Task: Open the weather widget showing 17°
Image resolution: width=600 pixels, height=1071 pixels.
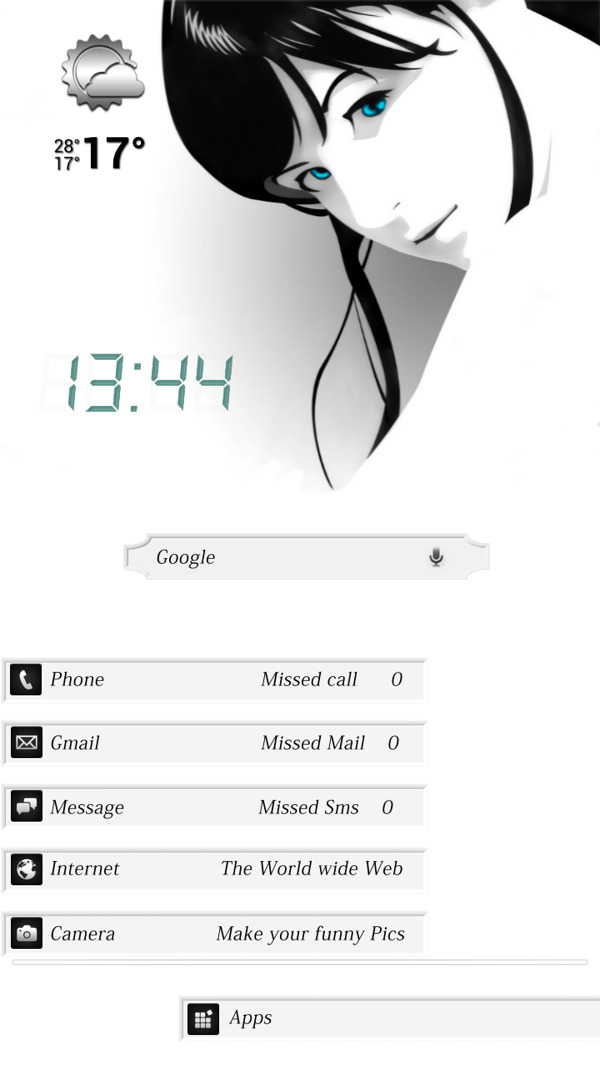Action: 101,110
